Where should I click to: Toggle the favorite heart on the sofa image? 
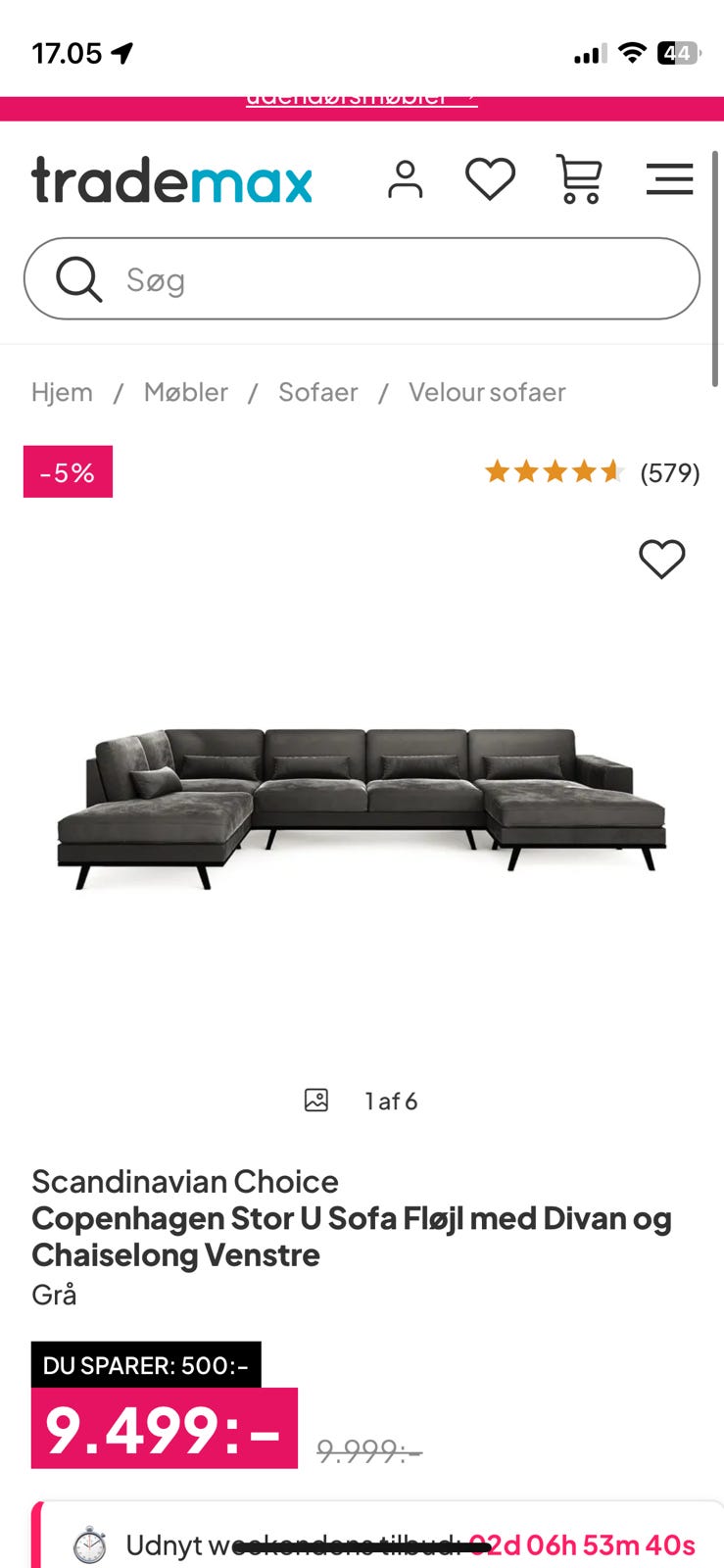click(x=662, y=559)
